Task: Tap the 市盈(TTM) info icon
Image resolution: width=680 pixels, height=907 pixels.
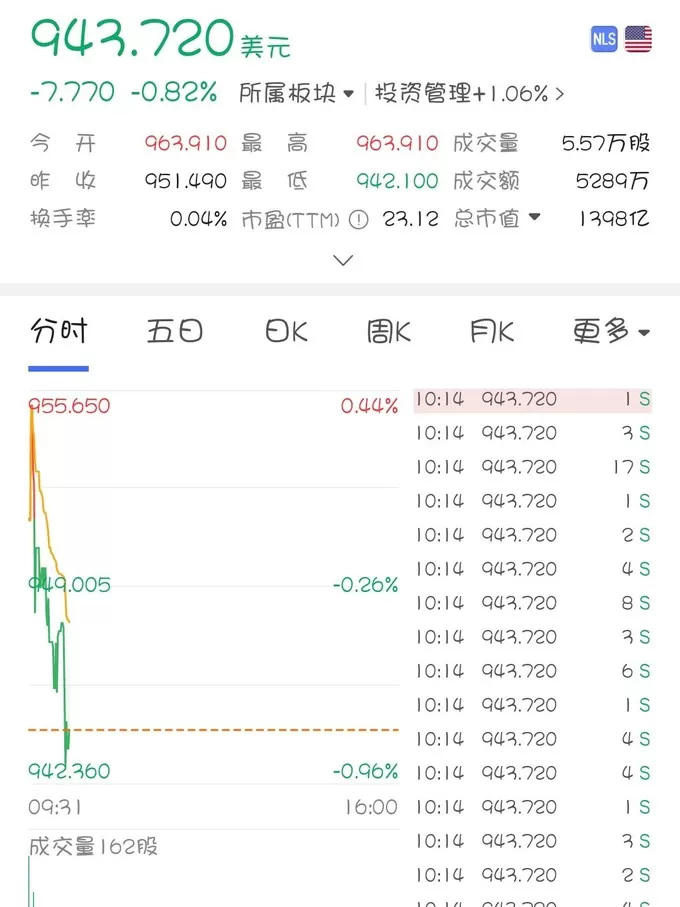Action: (x=359, y=219)
